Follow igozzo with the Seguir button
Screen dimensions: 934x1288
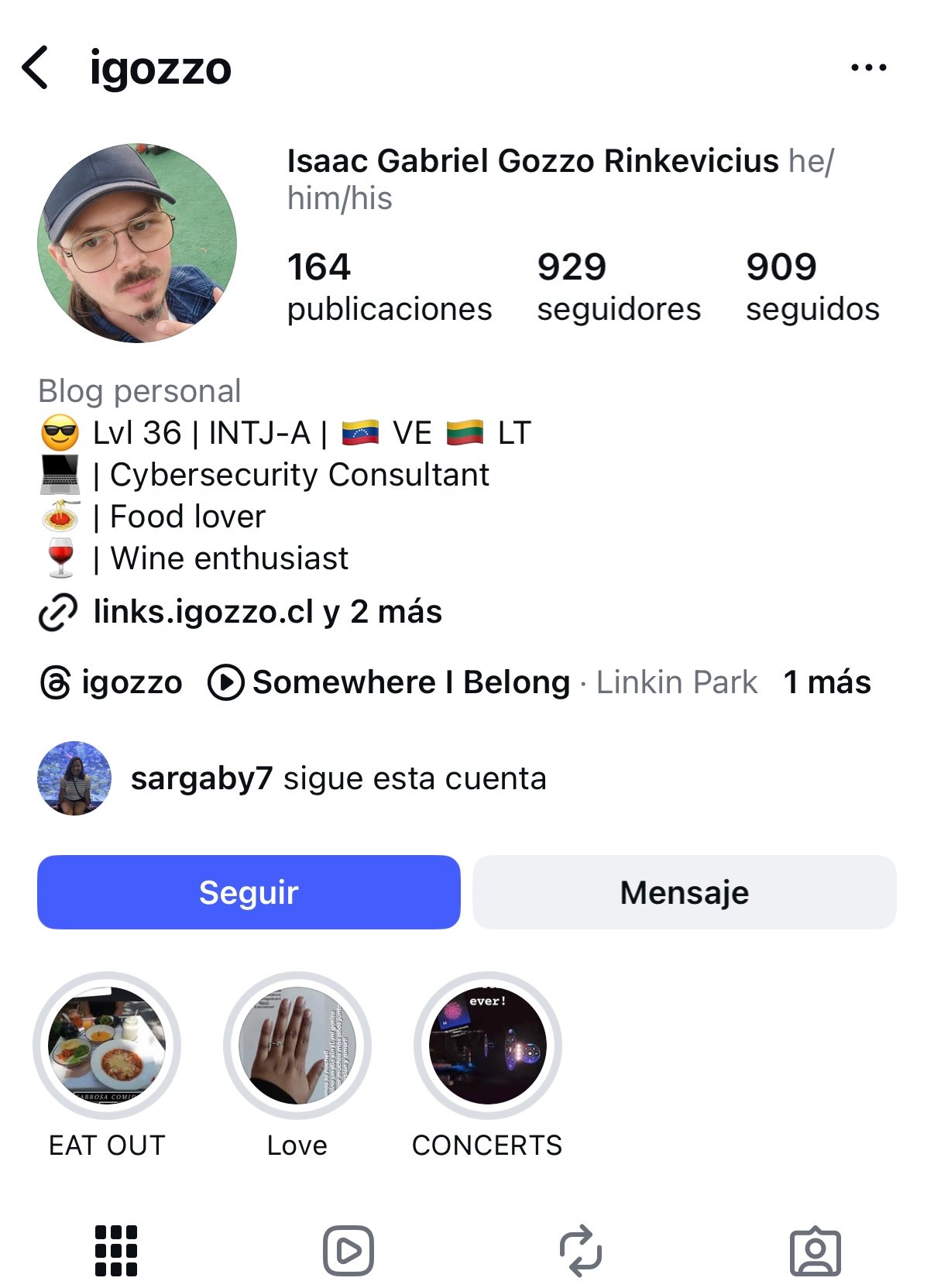pos(249,892)
